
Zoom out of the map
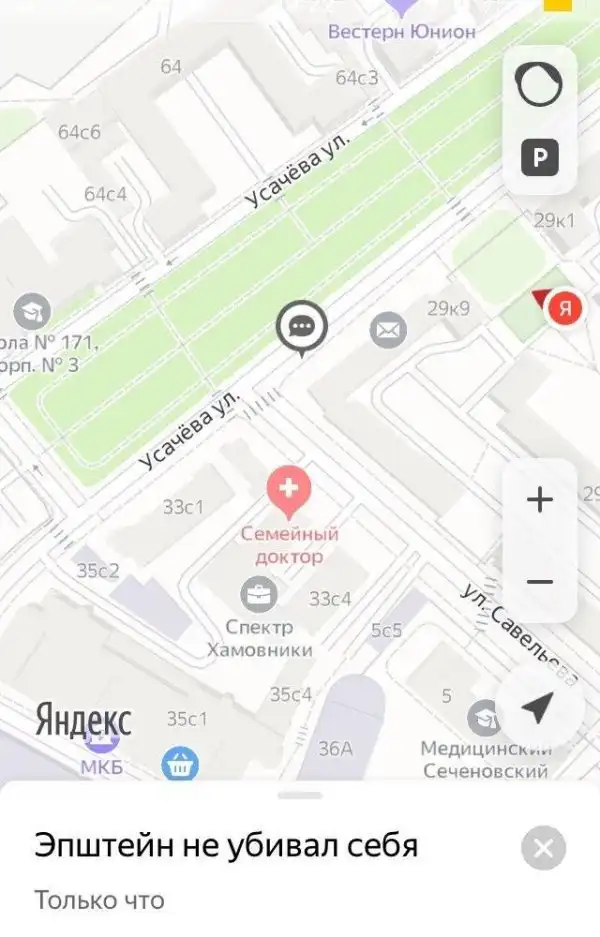pos(540,582)
